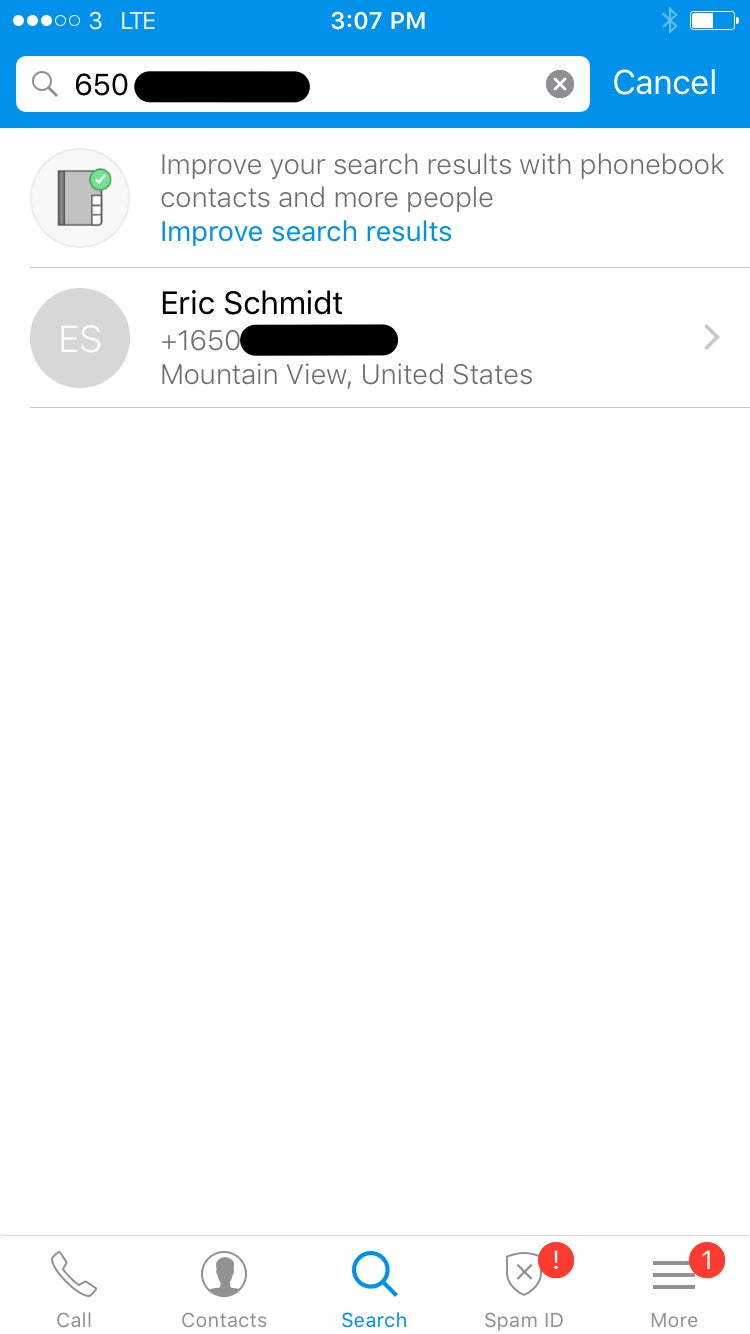Open Eric Schmidt search result

390,338
